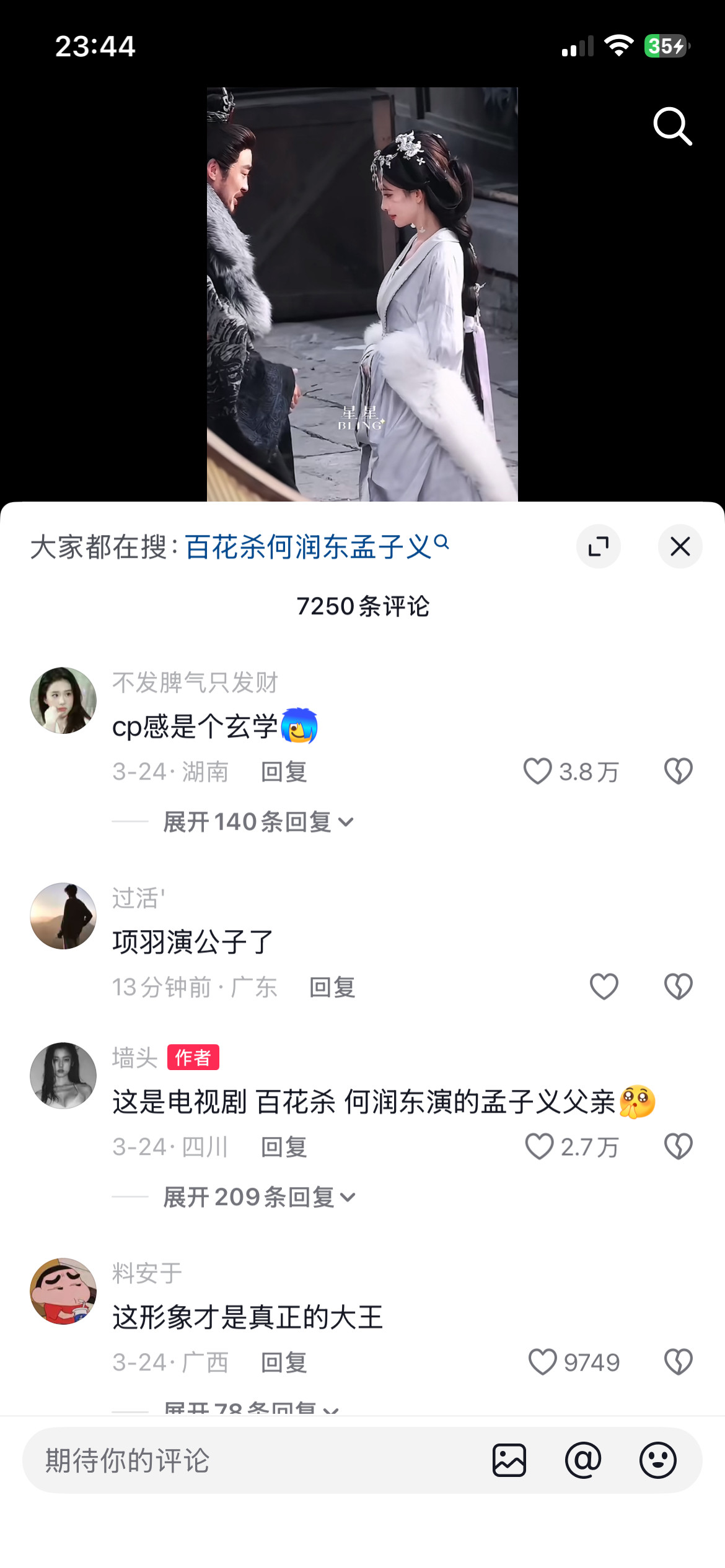Tap the magnifier icon after the trending search text
Image resolution: width=725 pixels, height=1568 pixels.
pyautogui.click(x=442, y=544)
